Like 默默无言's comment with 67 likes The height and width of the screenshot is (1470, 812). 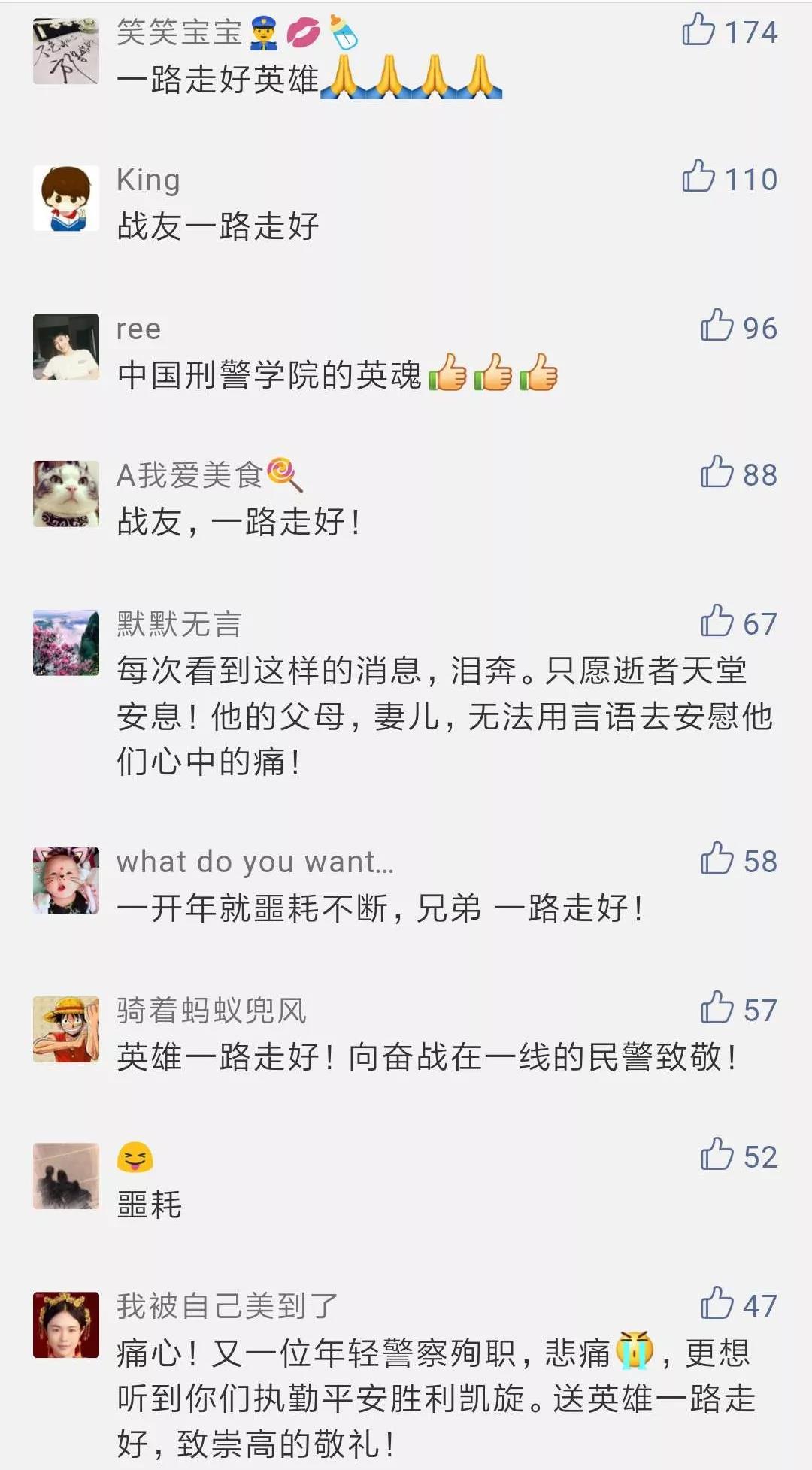tap(717, 623)
